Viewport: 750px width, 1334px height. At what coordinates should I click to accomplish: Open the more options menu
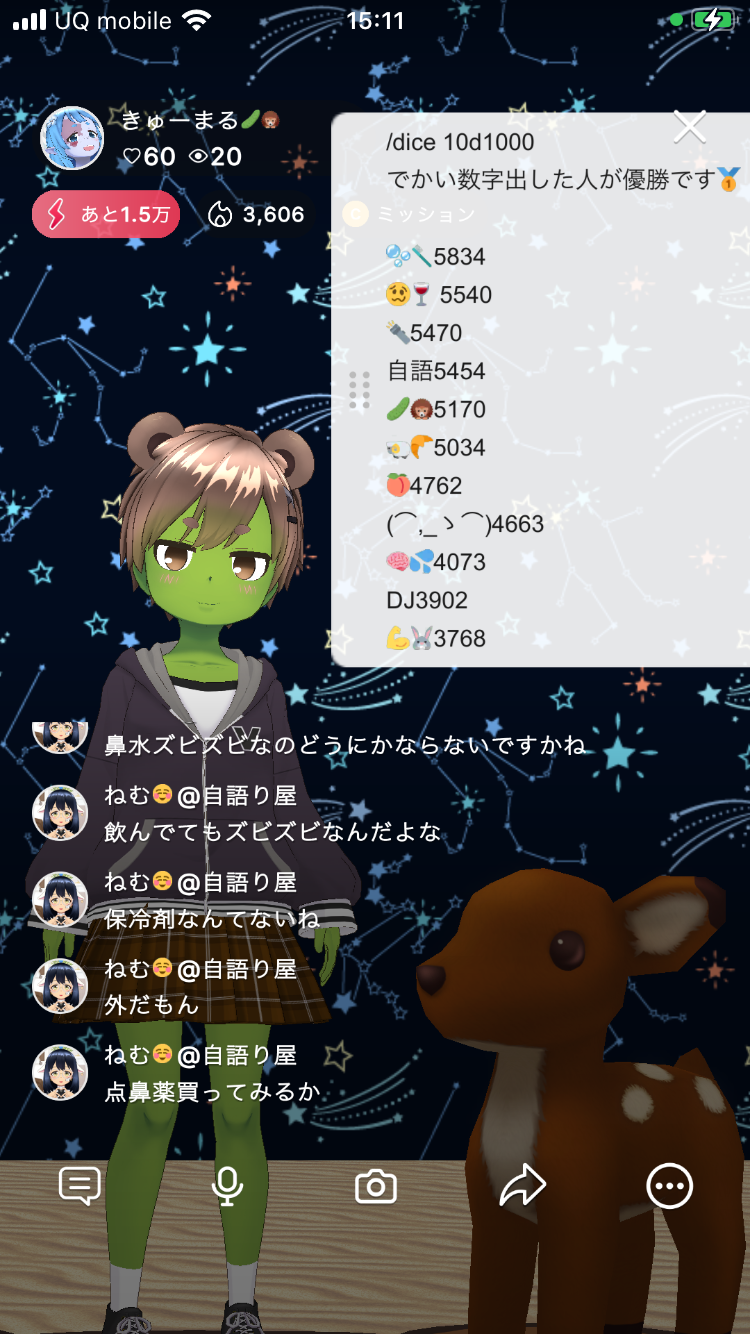click(669, 1187)
